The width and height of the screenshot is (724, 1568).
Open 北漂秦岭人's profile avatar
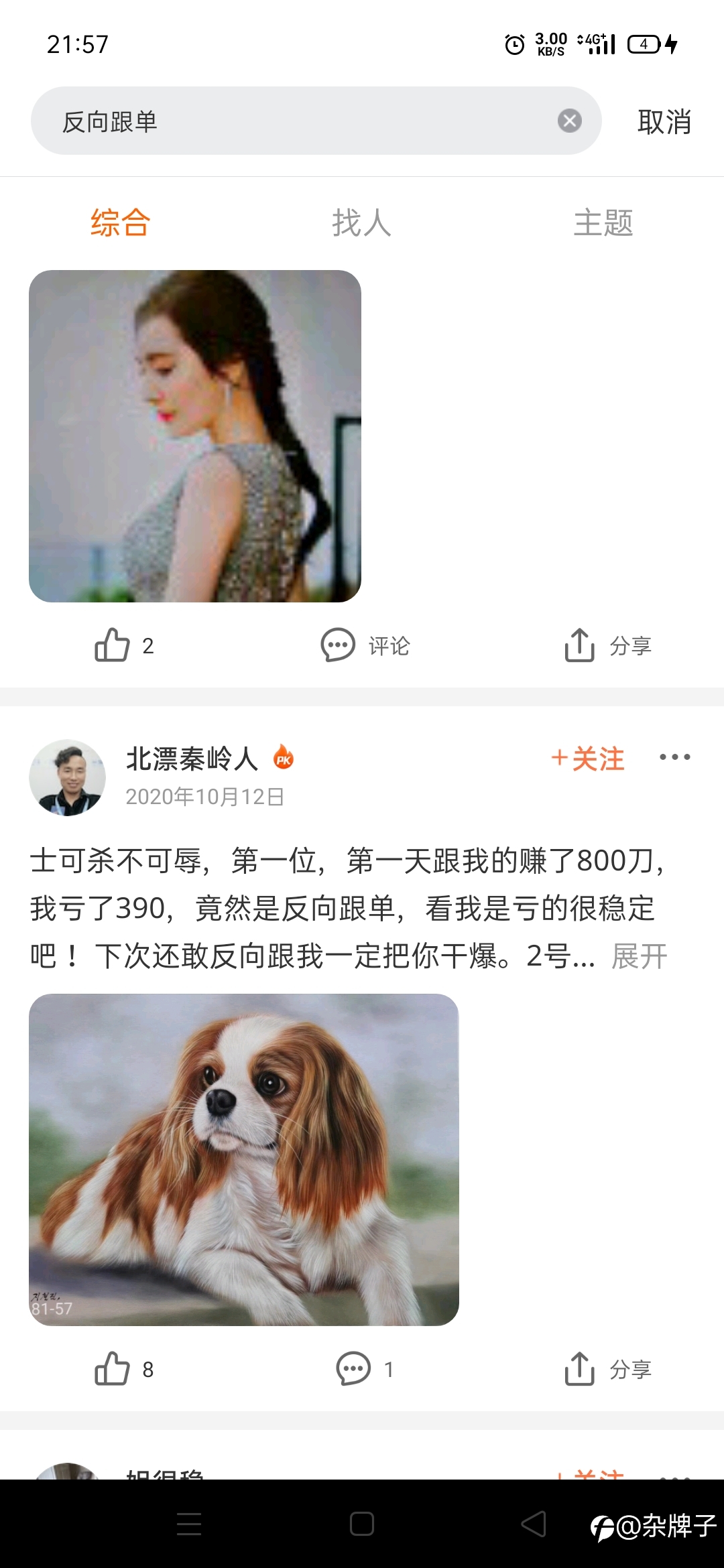pos(67,777)
